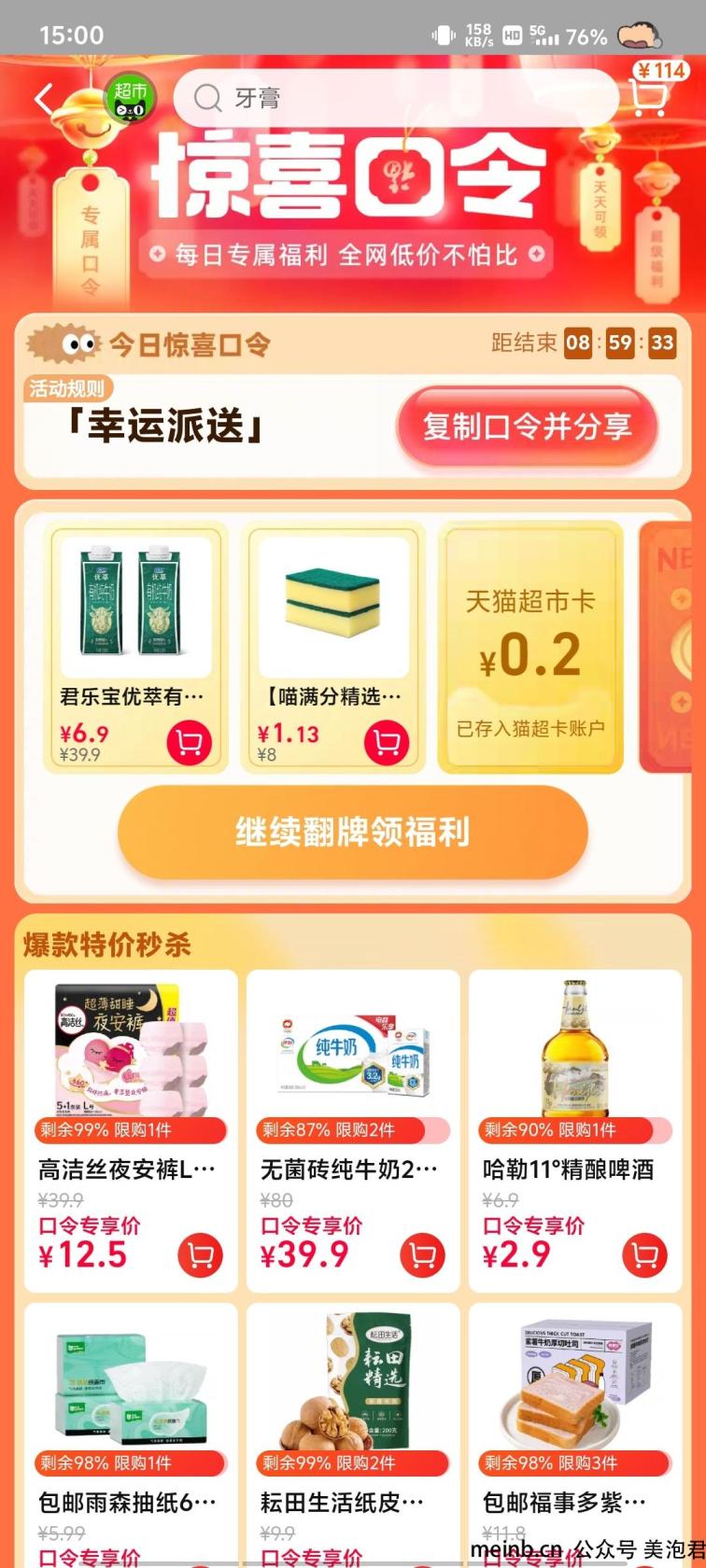Open 耘田生活纸皮 walnut product card
This screenshot has width=706, height=1568.
pos(353,1435)
